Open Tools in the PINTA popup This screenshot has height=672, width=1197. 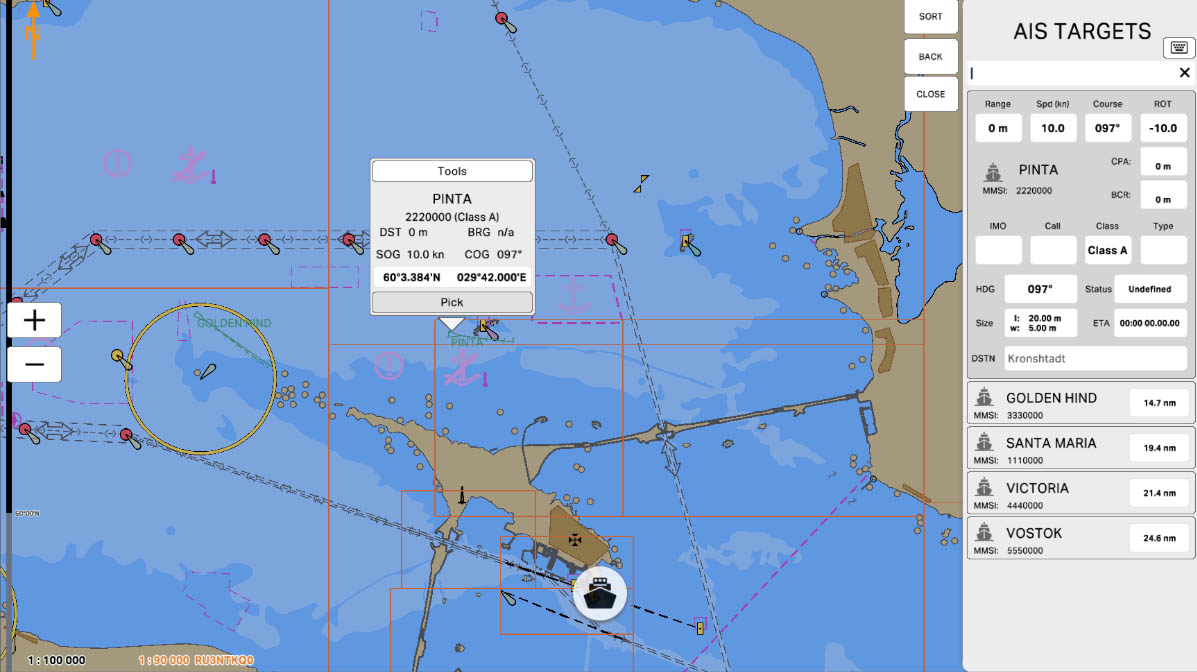coord(452,171)
